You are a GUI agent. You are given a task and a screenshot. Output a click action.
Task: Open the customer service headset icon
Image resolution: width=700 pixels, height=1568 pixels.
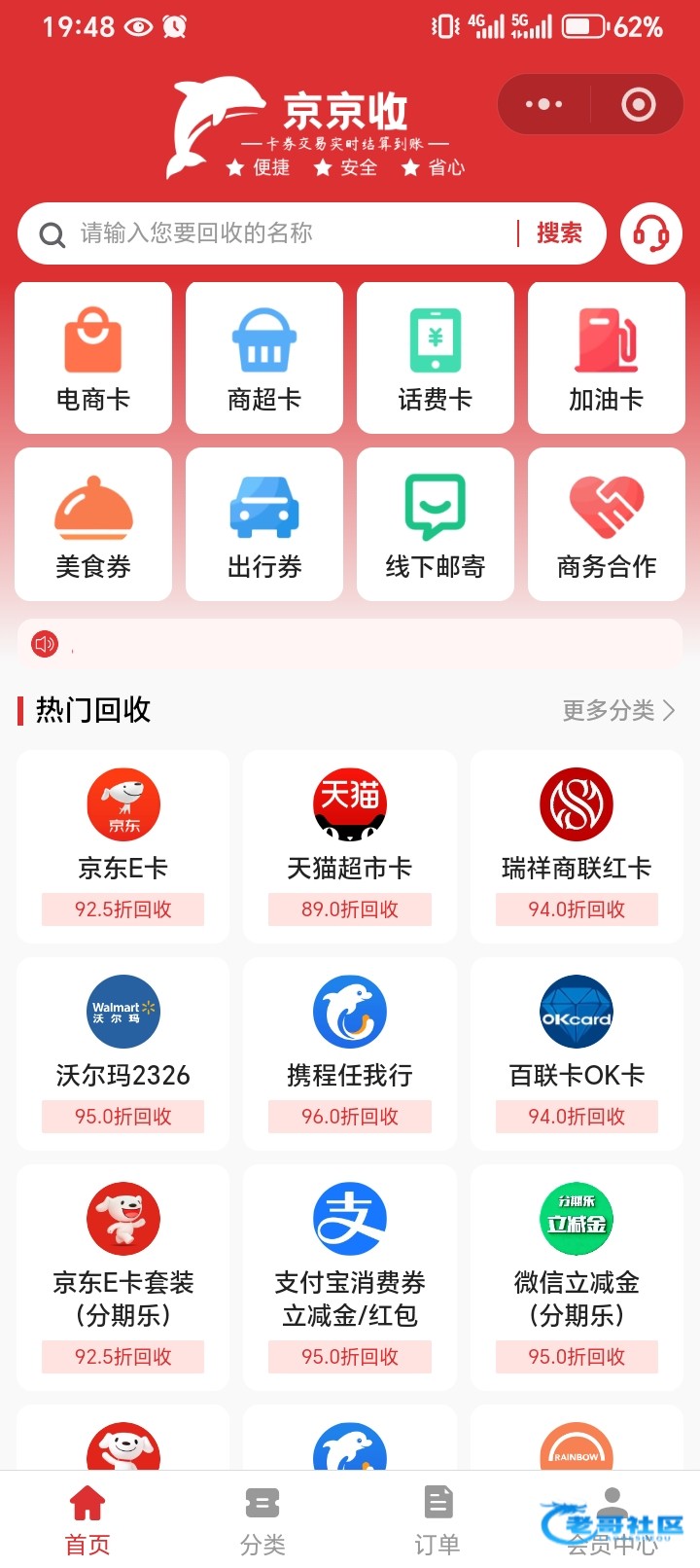[651, 233]
